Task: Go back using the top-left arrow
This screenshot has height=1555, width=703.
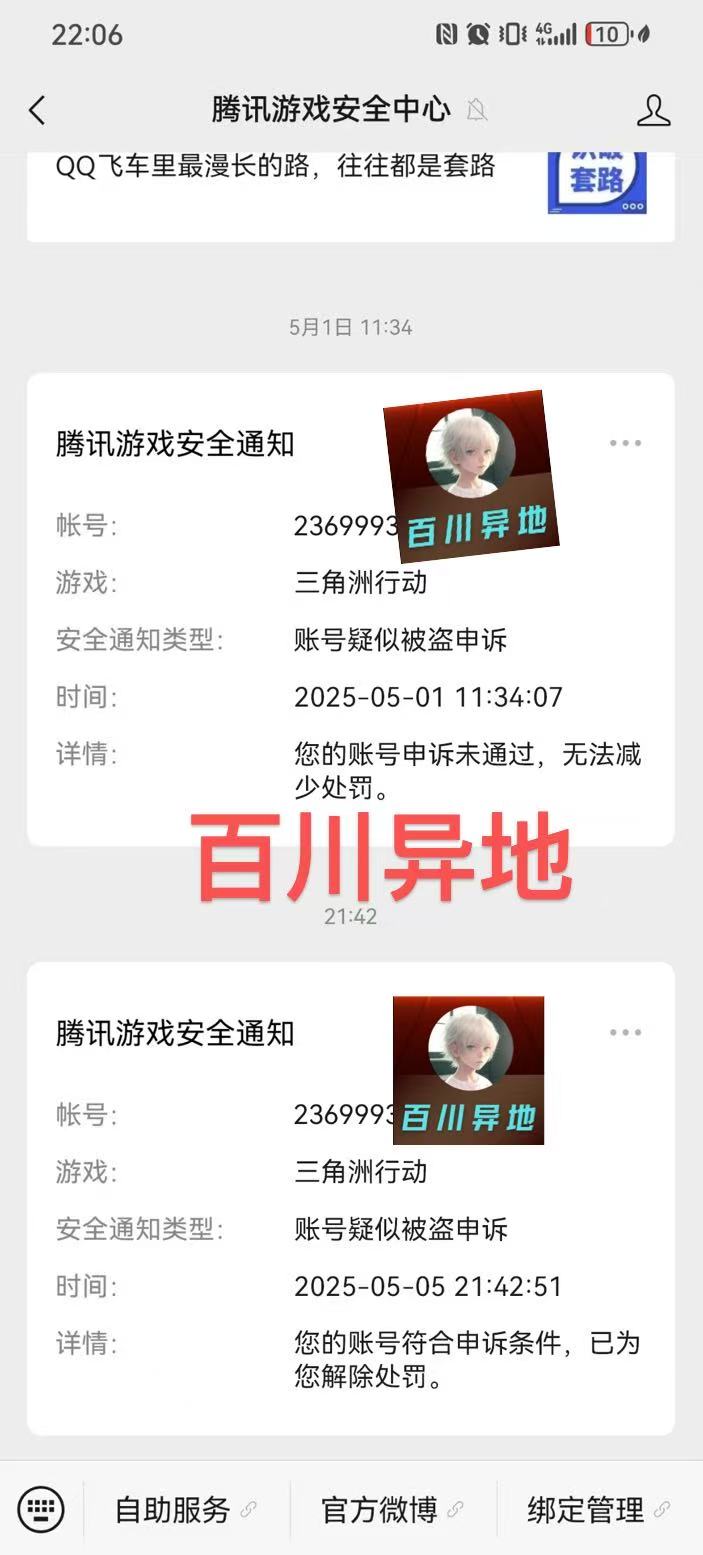Action: pos(37,110)
